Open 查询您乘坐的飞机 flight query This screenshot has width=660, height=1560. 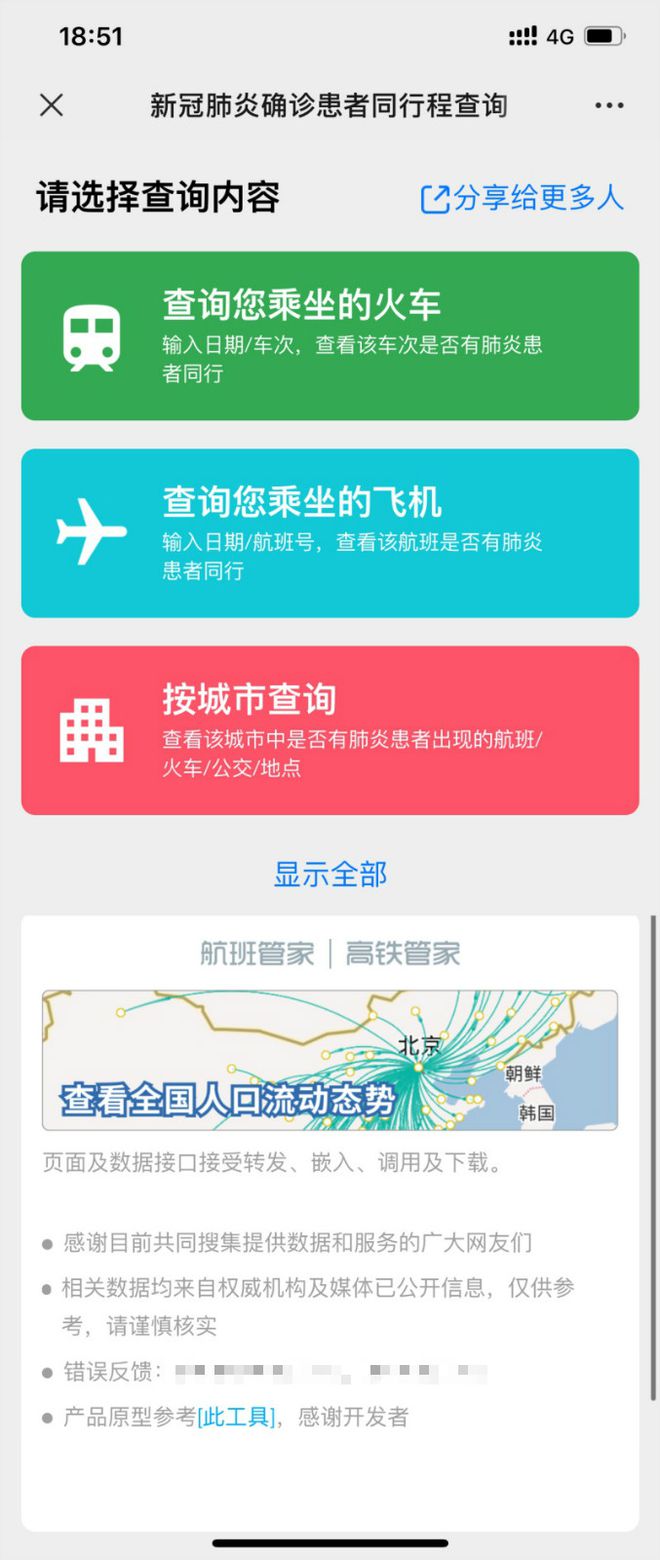click(x=330, y=533)
